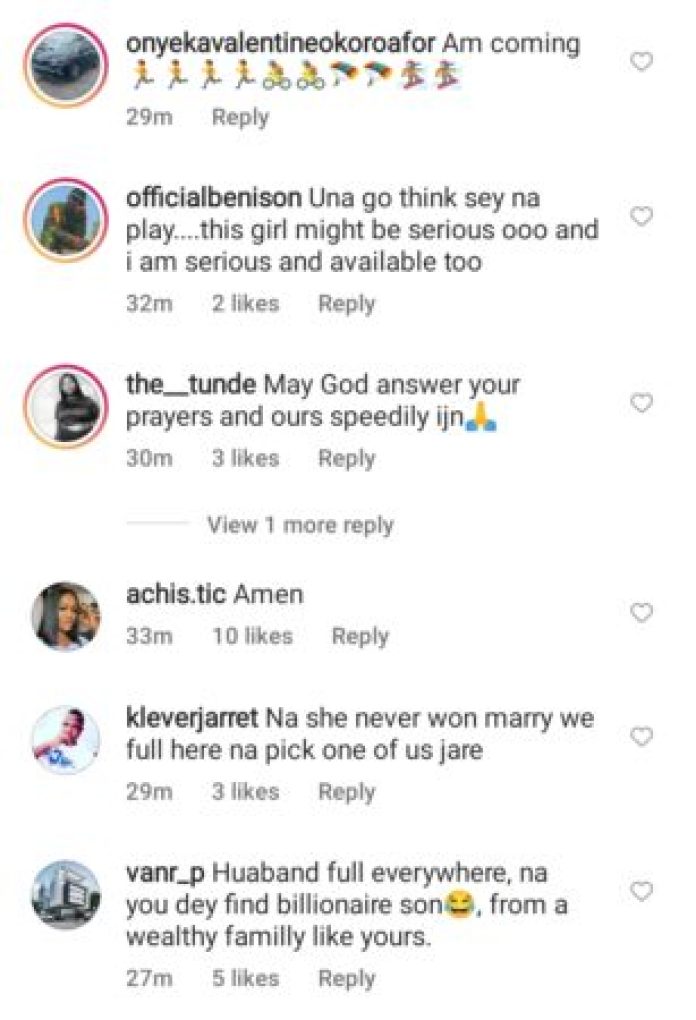696x1020 pixels.
Task: View 10 likes on achis.tic's comment
Action: tap(252, 636)
